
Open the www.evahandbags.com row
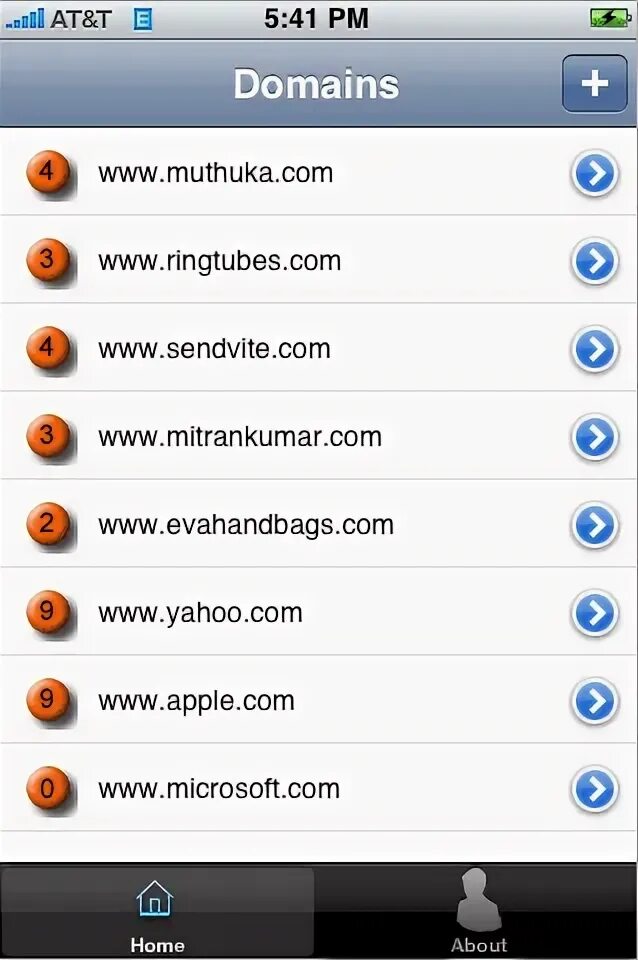(x=319, y=523)
